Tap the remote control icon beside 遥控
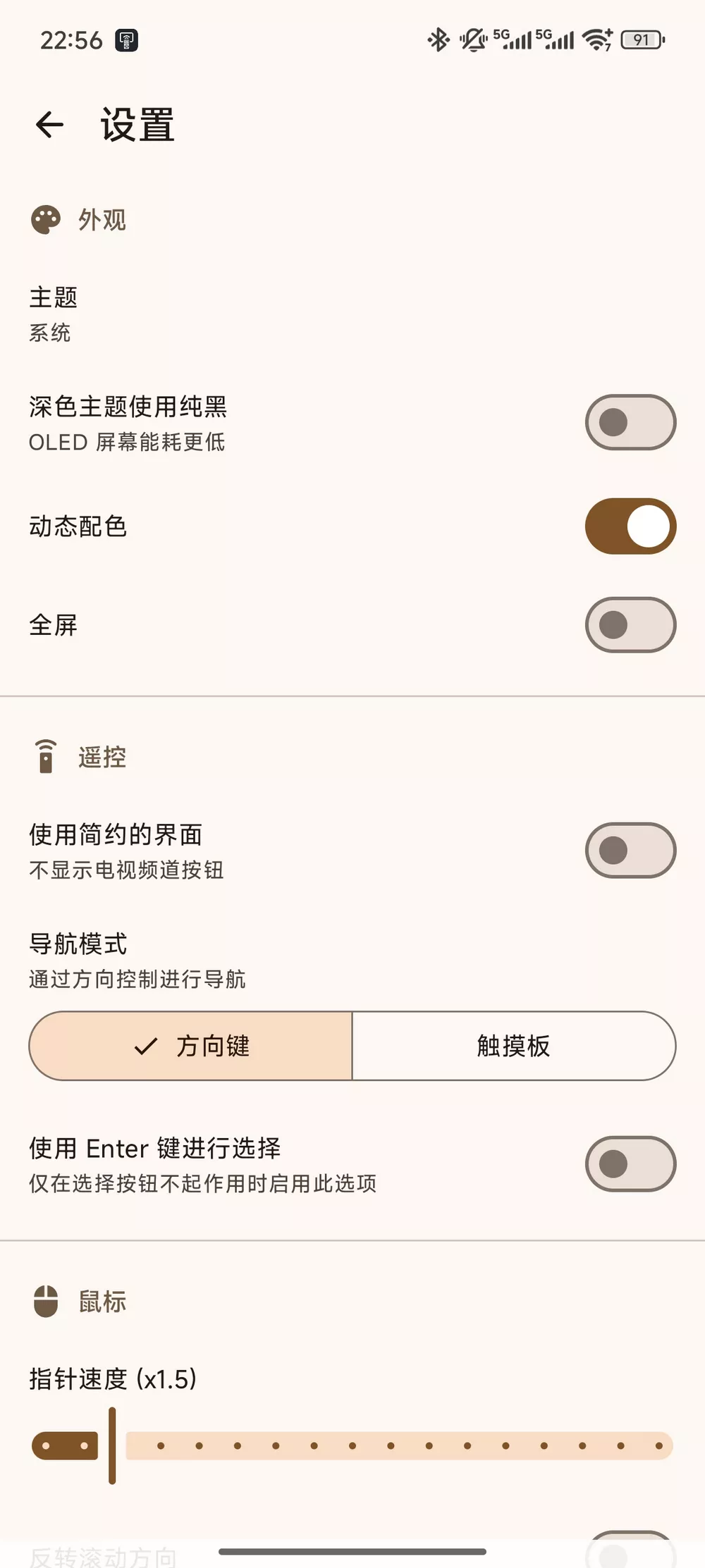Viewport: 705px width, 1568px height. click(x=46, y=757)
